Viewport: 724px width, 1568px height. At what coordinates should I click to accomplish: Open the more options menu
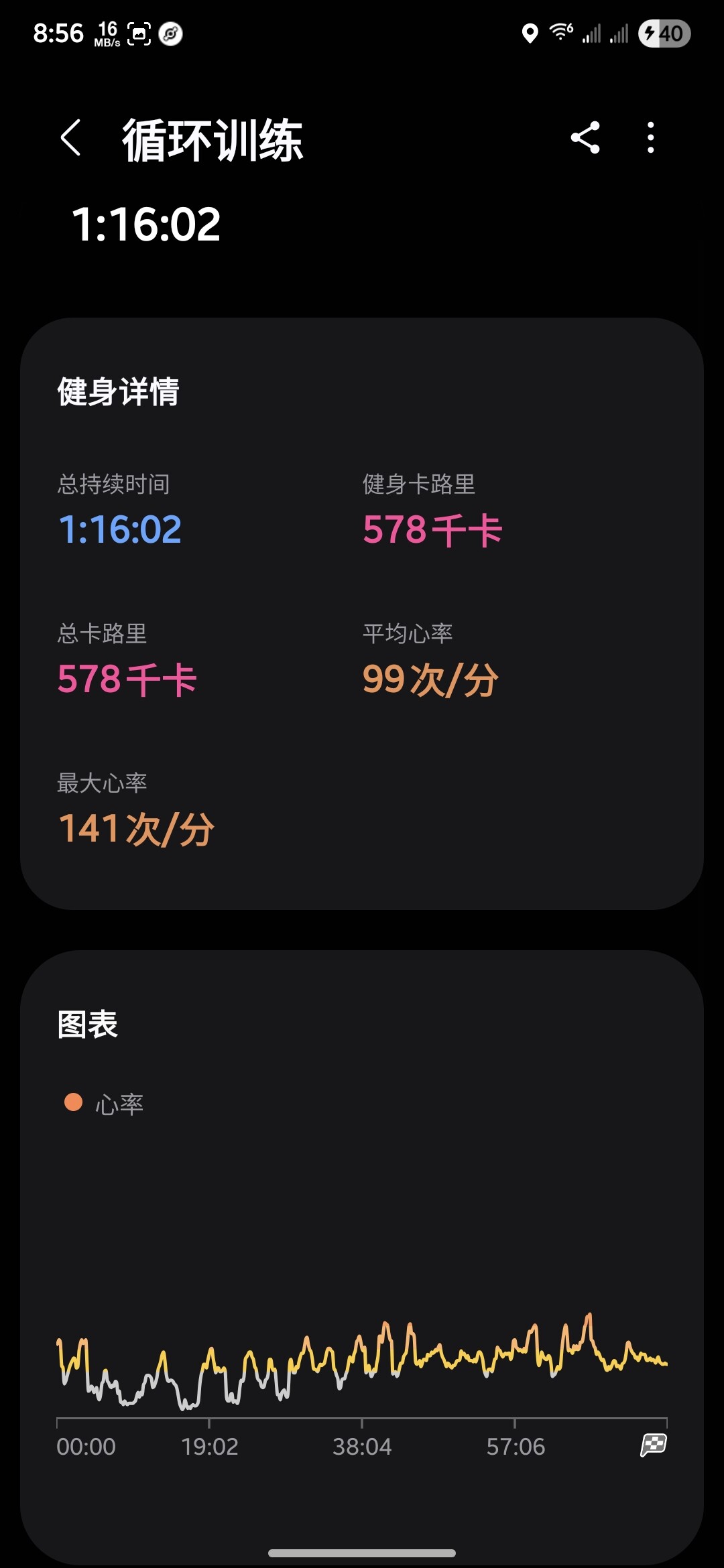tap(650, 138)
